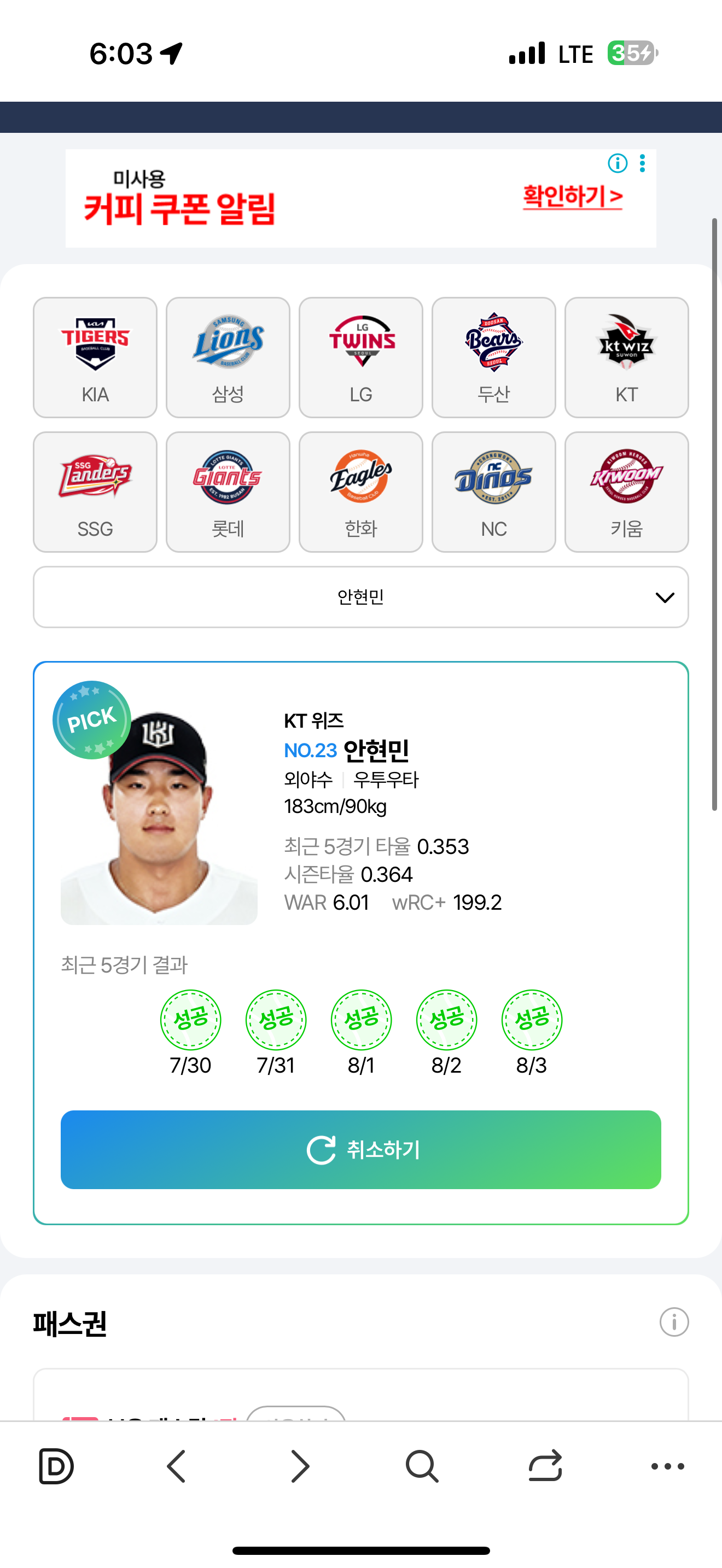The height and width of the screenshot is (1568, 722).
Task: Open the ad options three-dot menu
Action: click(642, 163)
